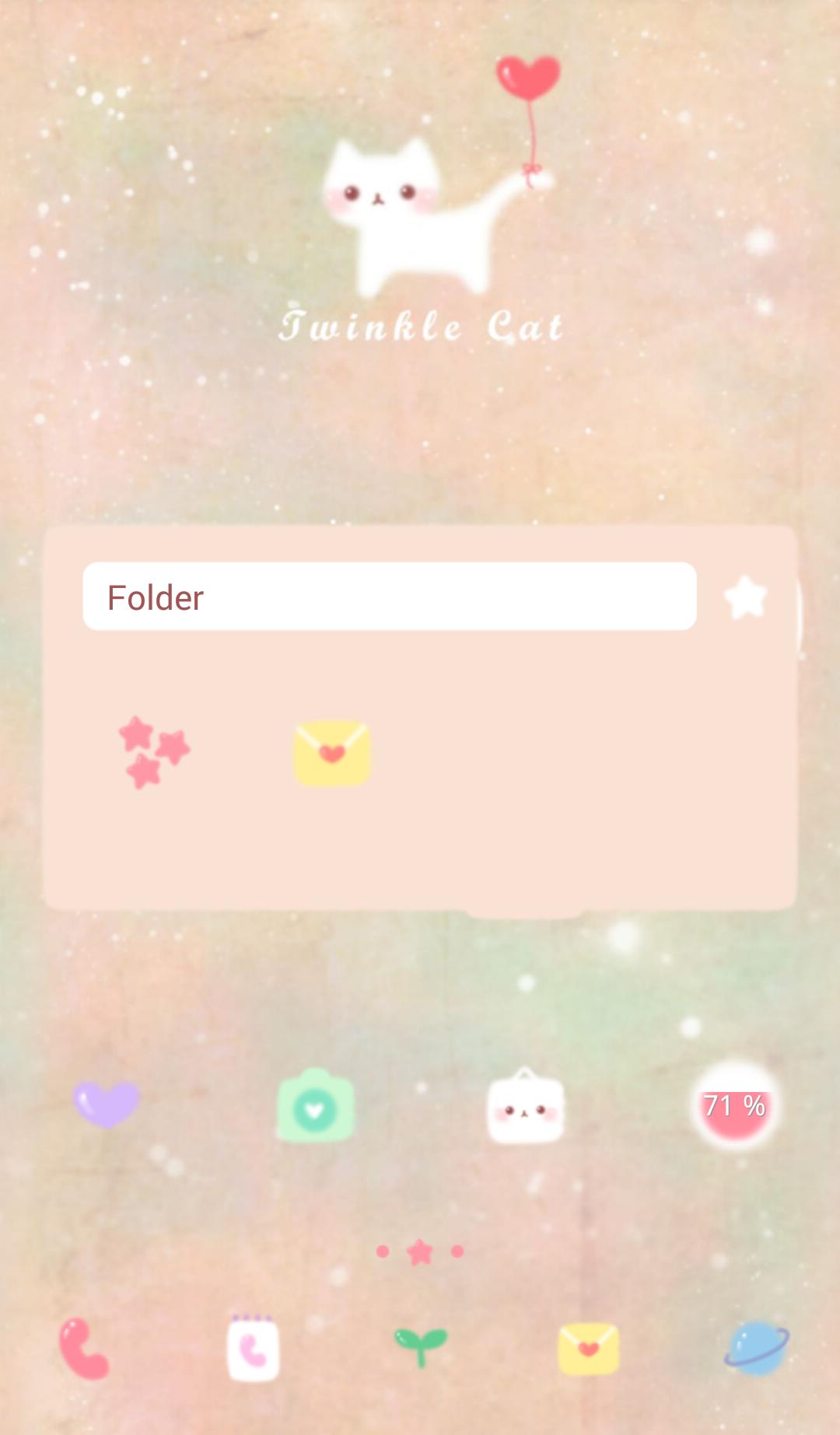
Task: Open the contacts notebook app
Action: coord(253,1349)
